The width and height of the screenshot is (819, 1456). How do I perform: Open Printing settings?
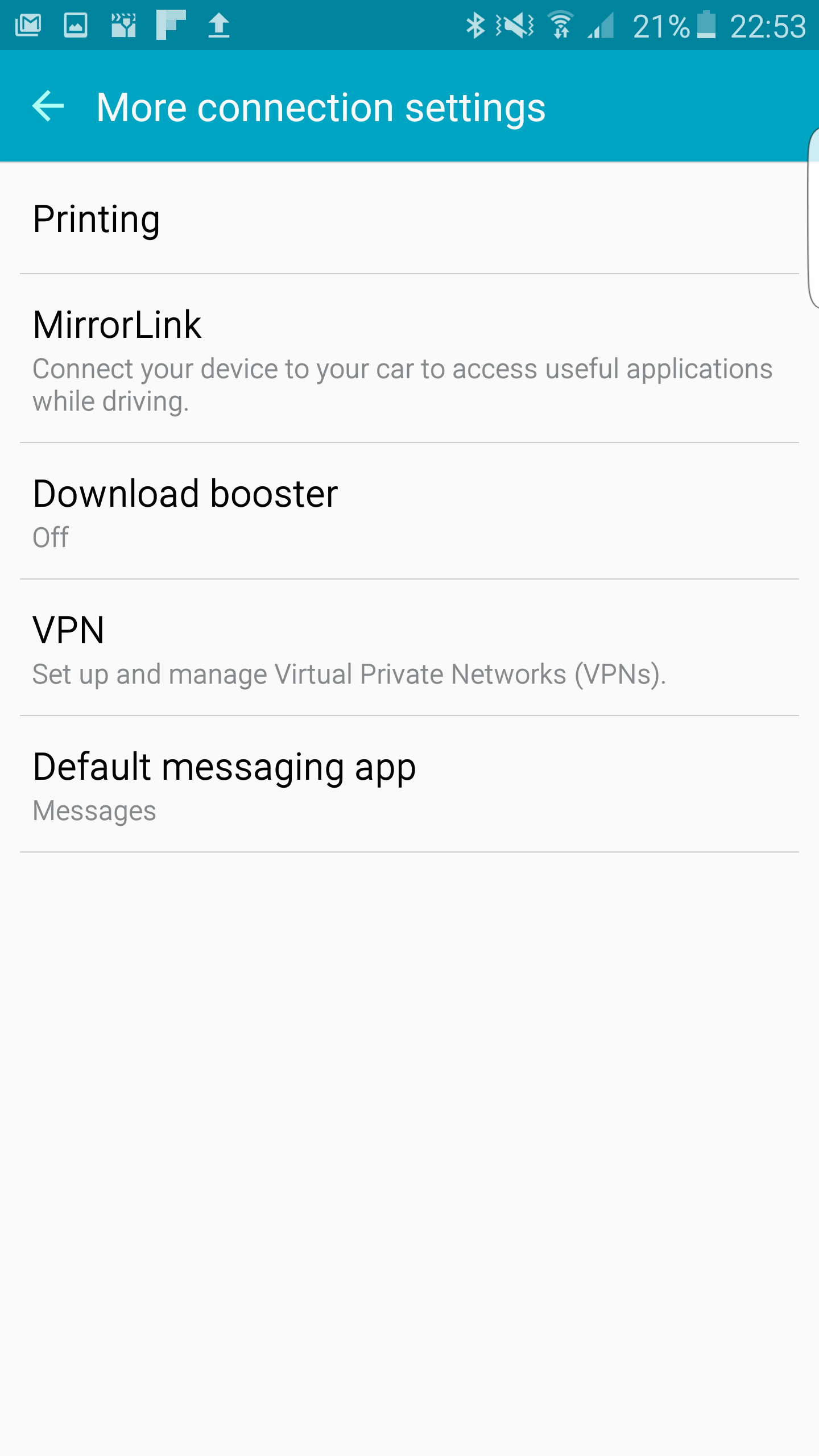click(409, 219)
